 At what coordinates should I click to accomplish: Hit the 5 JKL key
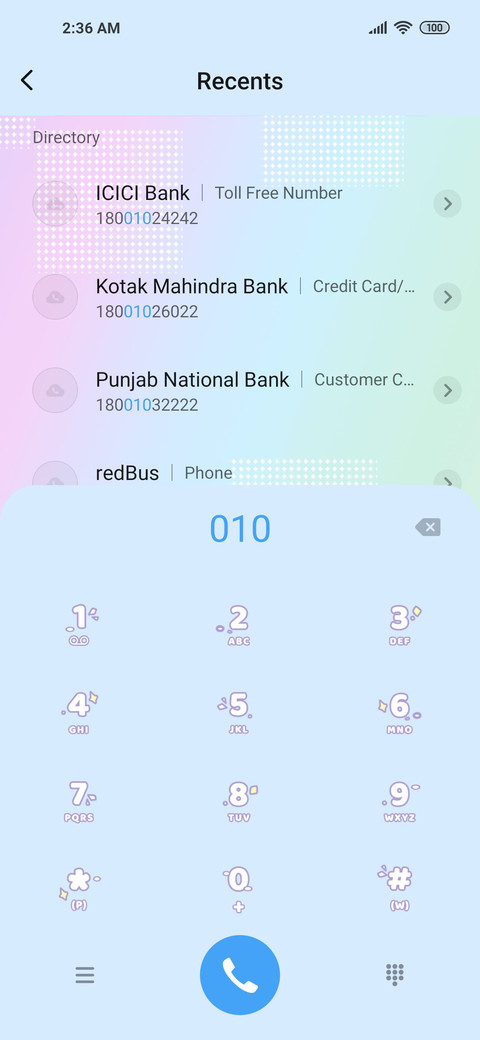(x=239, y=712)
